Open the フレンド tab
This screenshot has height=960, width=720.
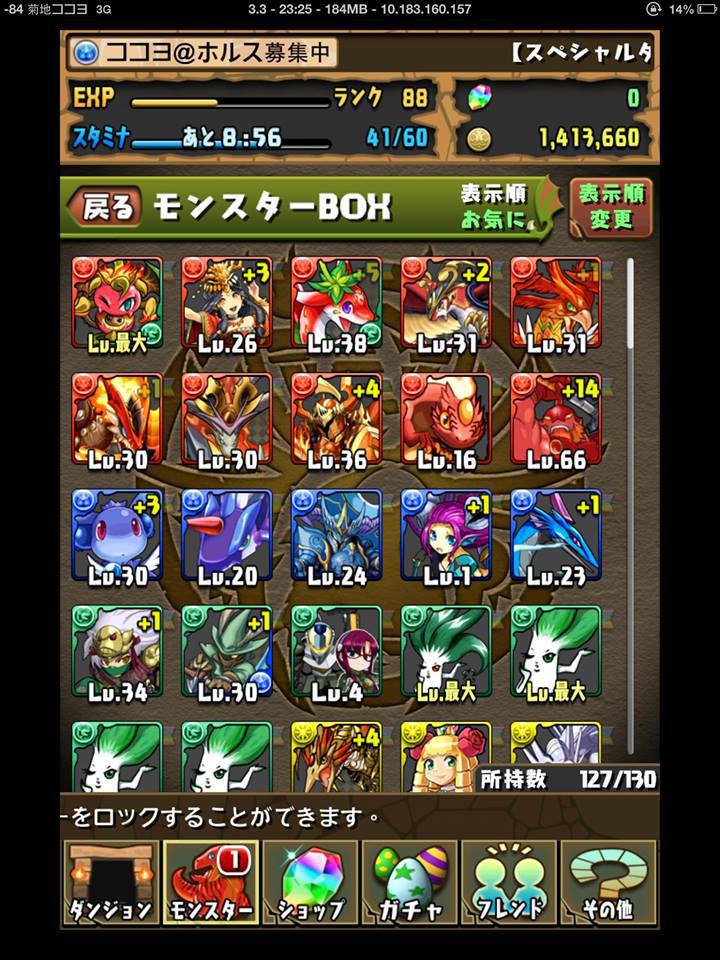point(510,882)
